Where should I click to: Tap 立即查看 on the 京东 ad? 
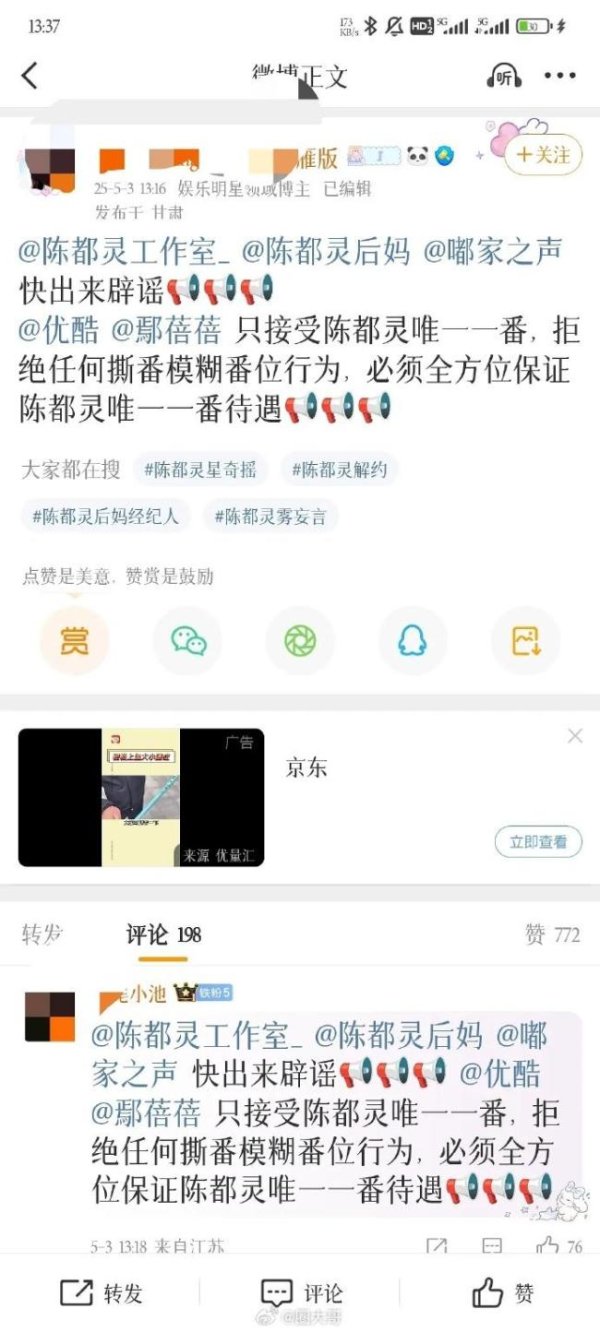[538, 842]
